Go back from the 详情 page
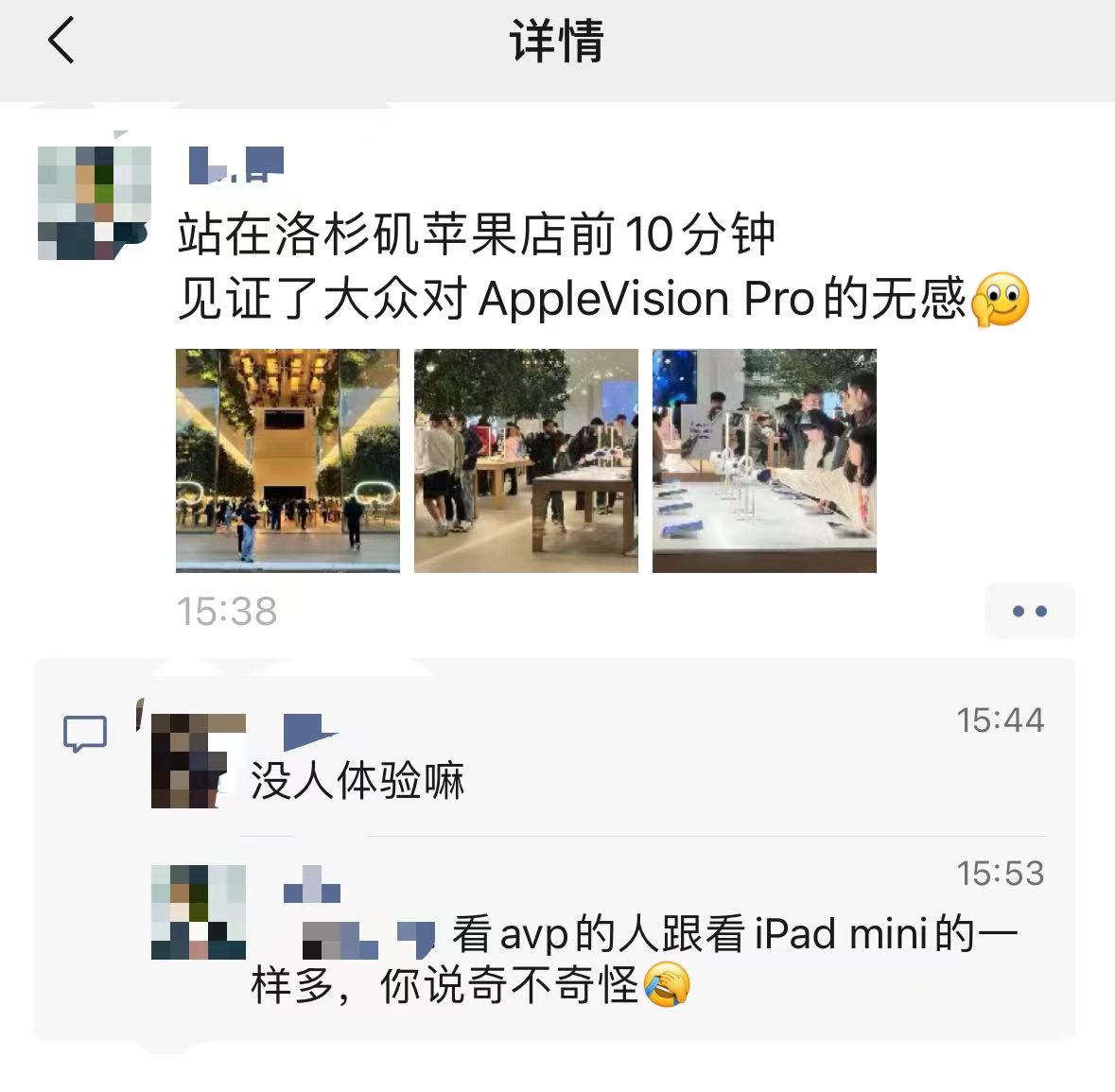Viewport: 1115px width, 1092px height. pyautogui.click(x=61, y=42)
